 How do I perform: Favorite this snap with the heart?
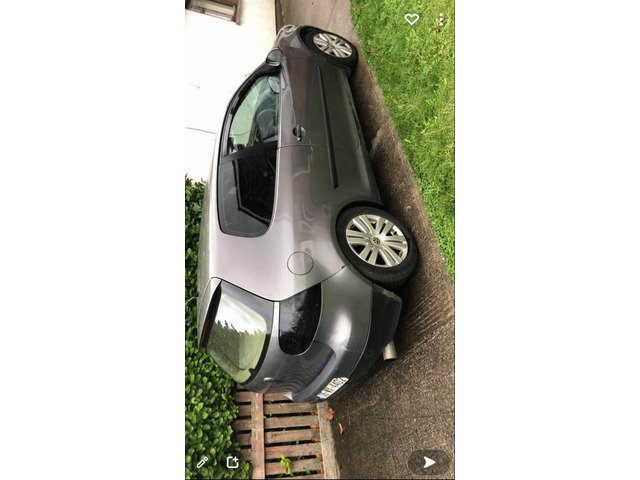click(x=411, y=19)
